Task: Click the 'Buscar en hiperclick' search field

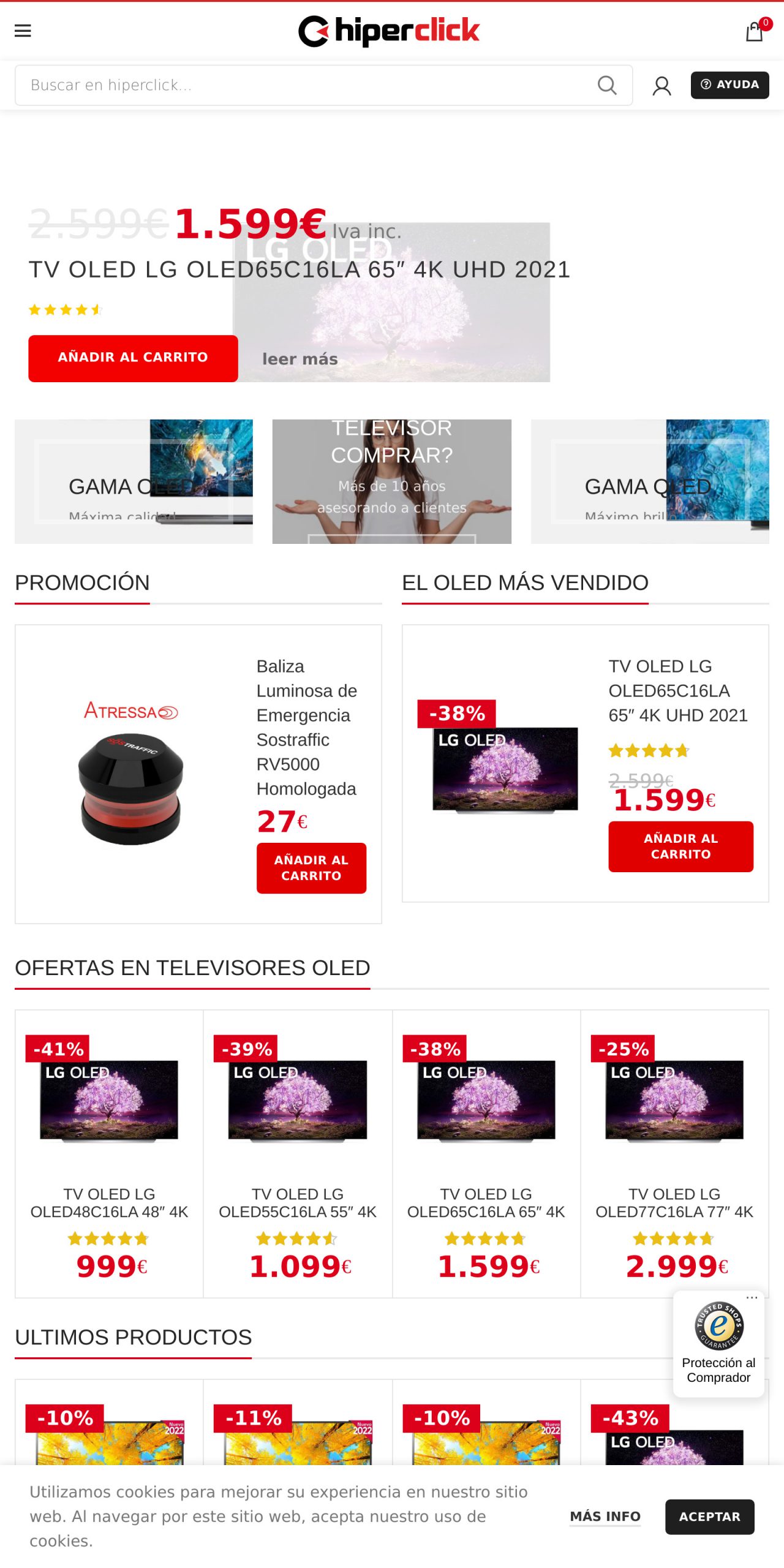Action: coord(245,85)
